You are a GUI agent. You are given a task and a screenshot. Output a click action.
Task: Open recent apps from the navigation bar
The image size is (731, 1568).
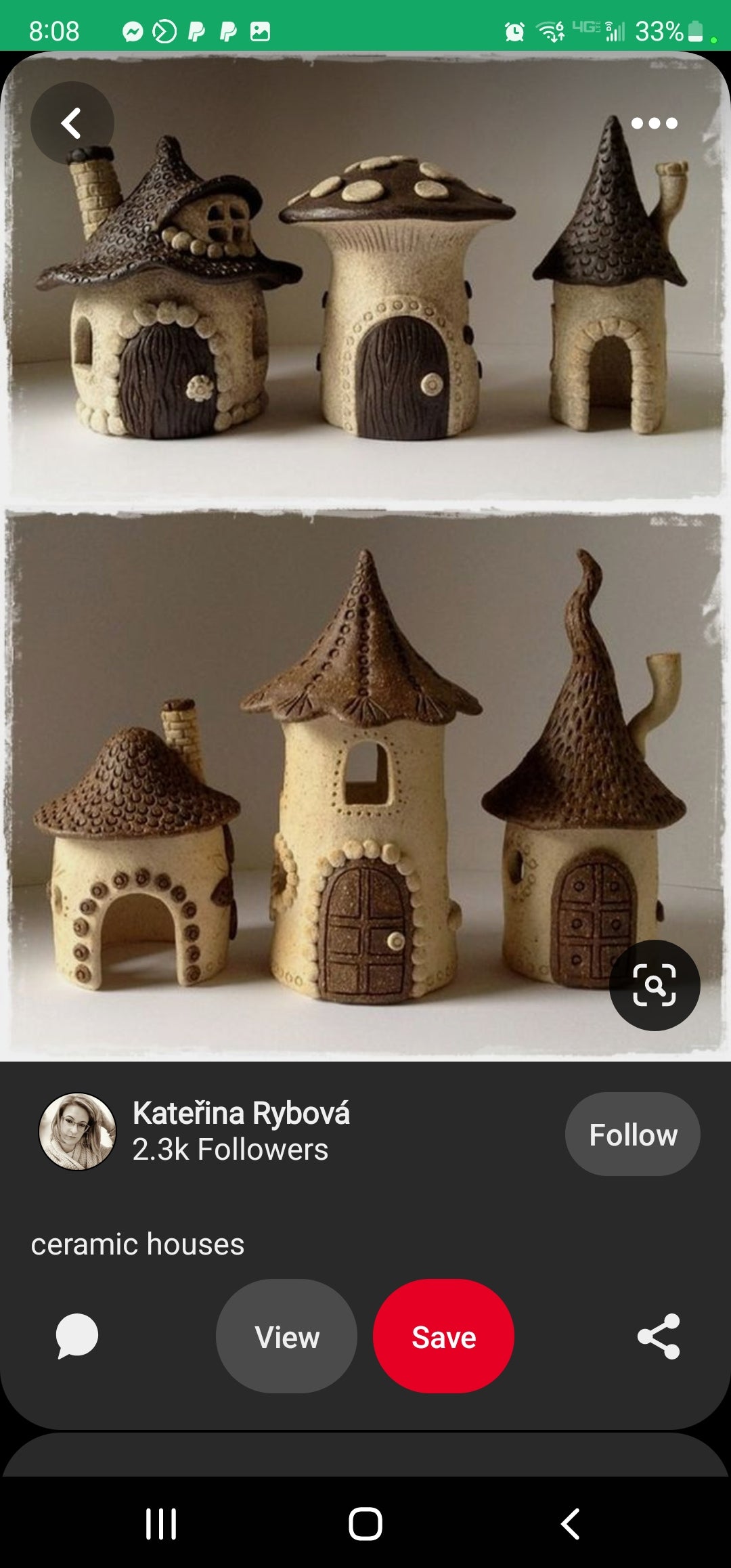tap(161, 1524)
